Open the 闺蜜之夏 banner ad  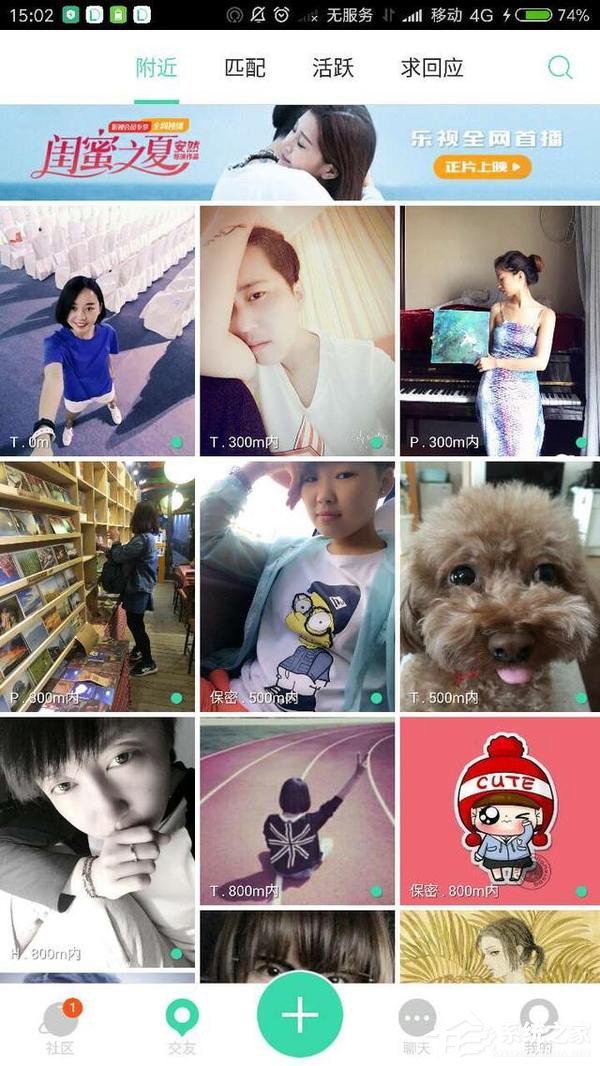[x=300, y=153]
